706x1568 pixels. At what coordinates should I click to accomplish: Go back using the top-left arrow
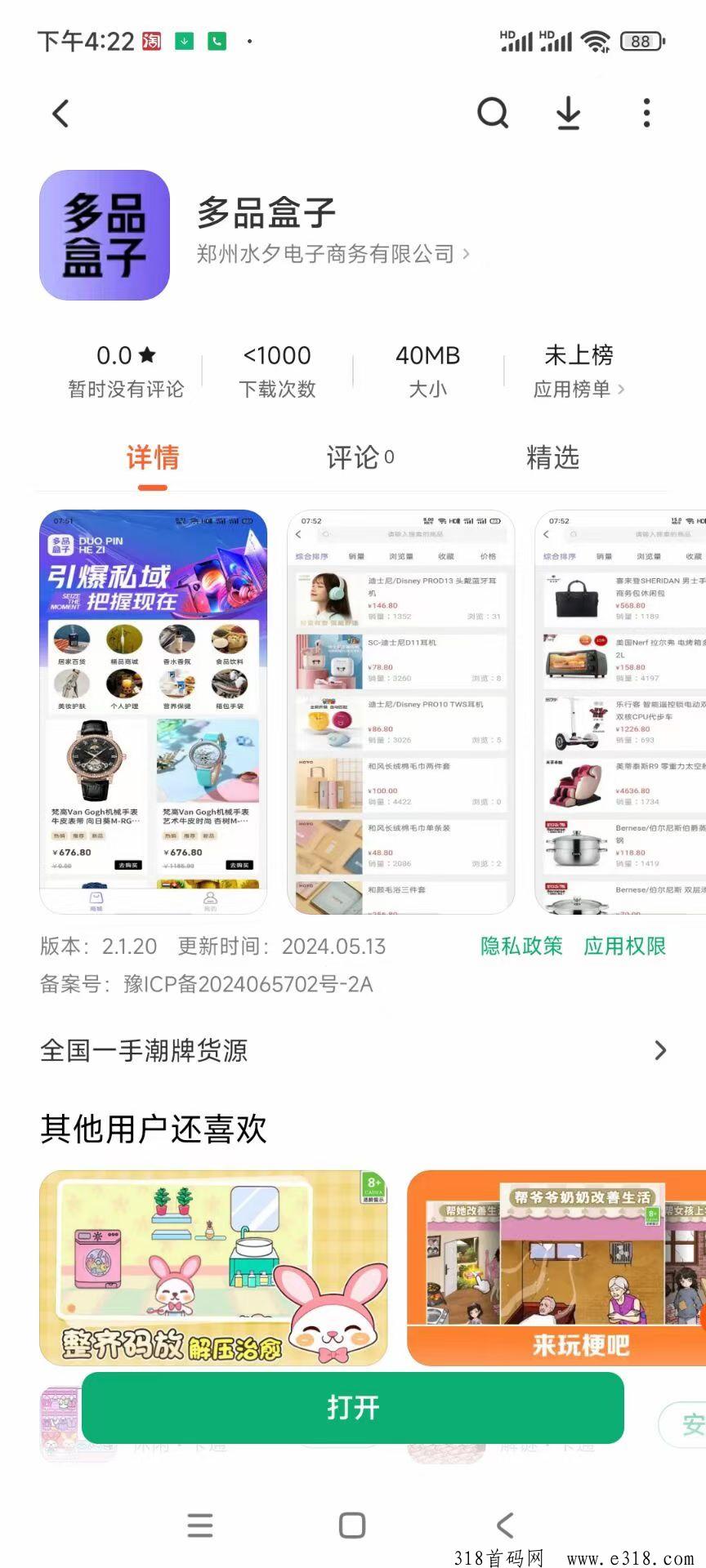tap(61, 114)
